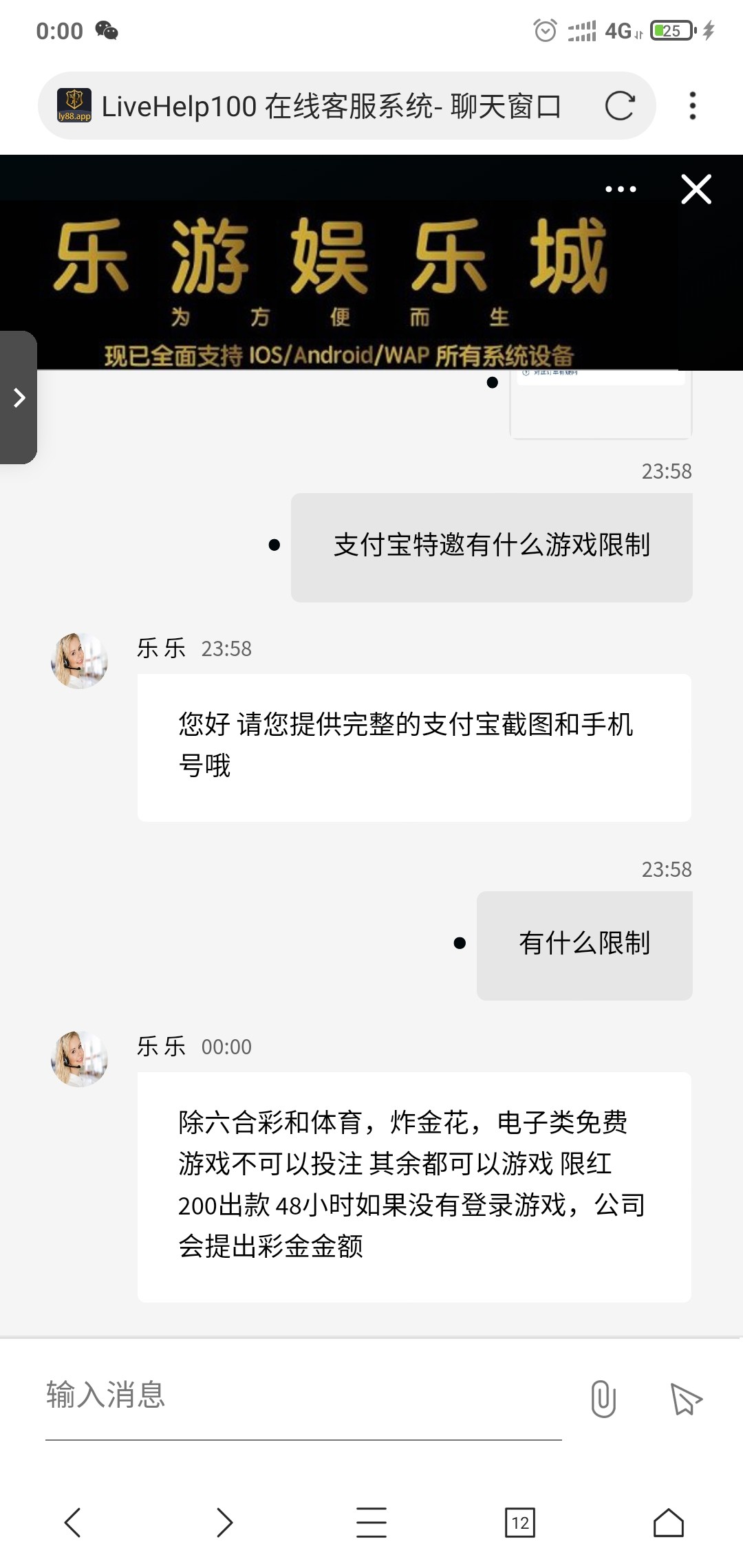Open the browser's three-dot overflow menu
743x1568 pixels.
(692, 106)
